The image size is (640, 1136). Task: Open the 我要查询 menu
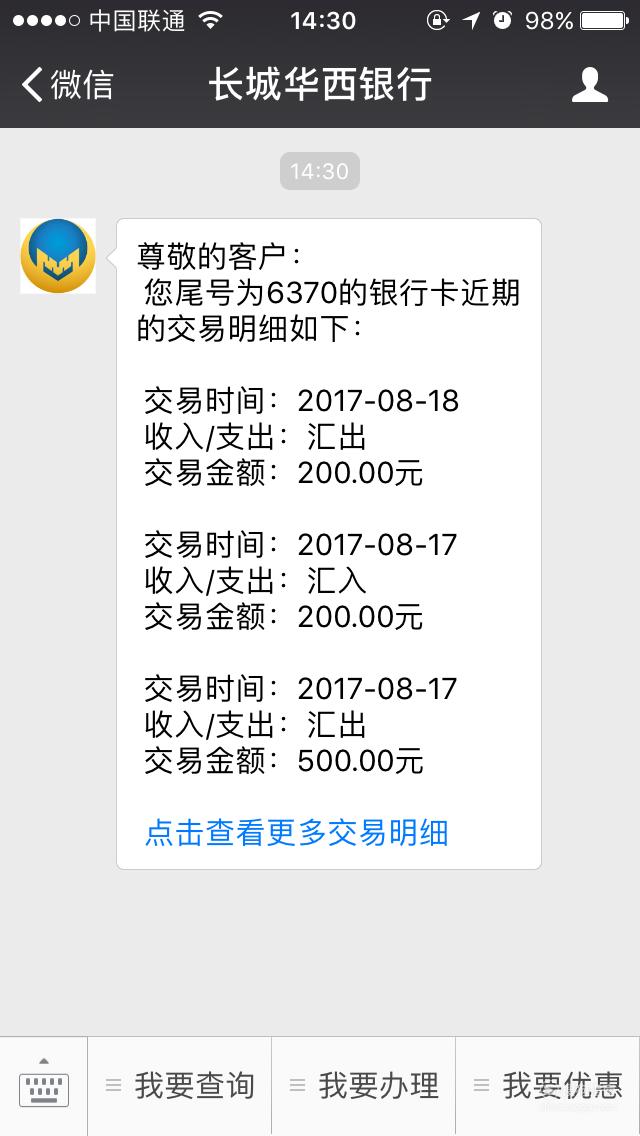point(180,1085)
